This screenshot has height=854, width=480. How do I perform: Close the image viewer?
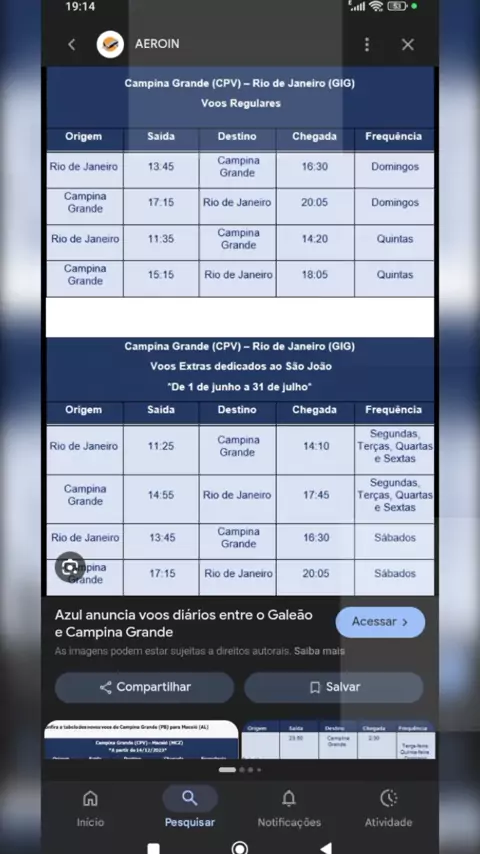[408, 44]
